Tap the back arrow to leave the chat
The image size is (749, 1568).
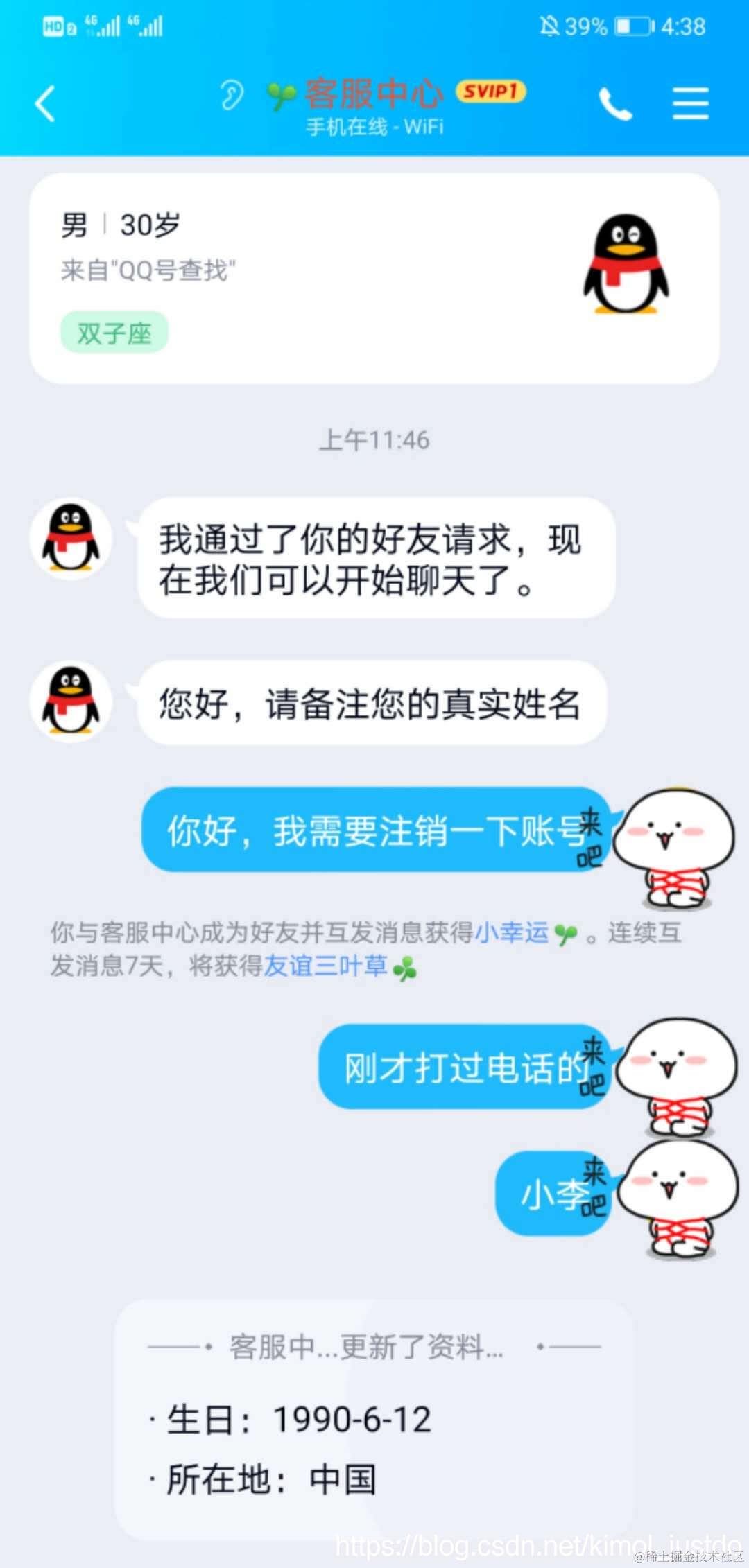(44, 103)
